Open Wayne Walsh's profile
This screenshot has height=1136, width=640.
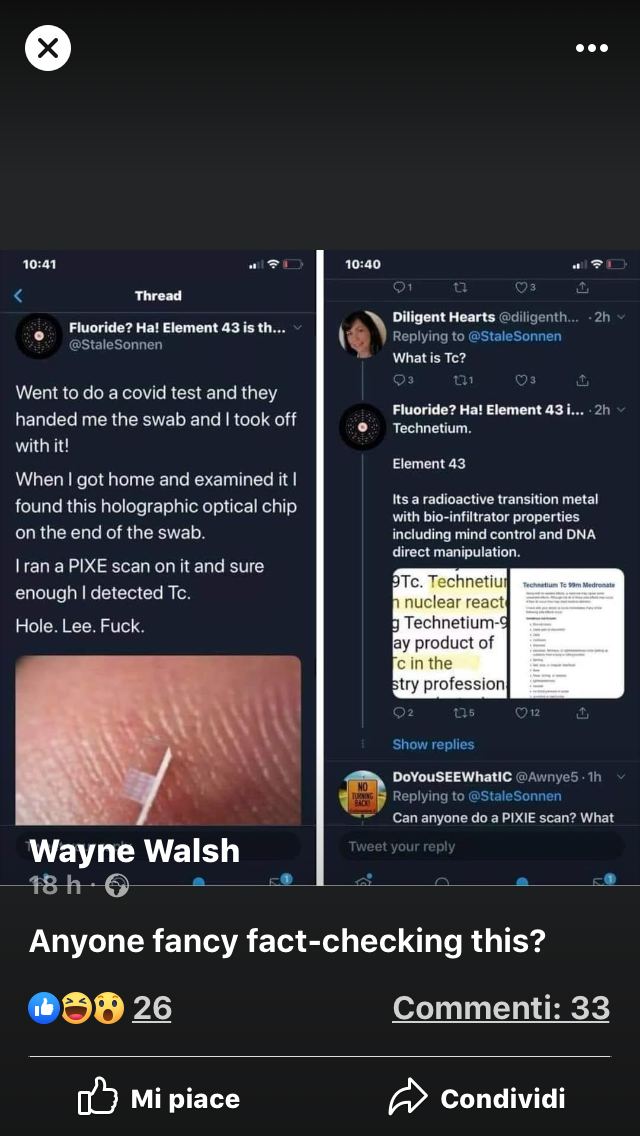pyautogui.click(x=135, y=851)
